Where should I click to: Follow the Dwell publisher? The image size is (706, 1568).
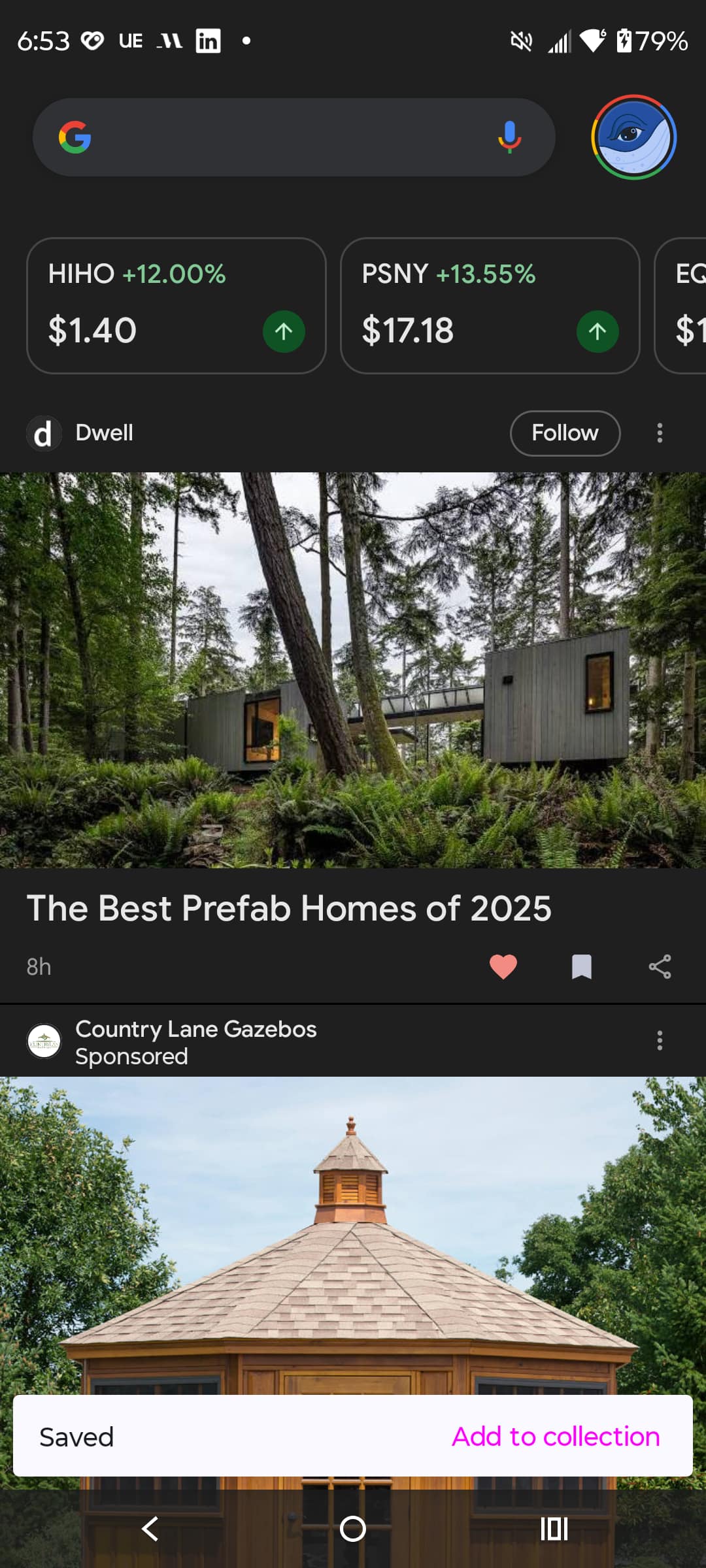(x=565, y=433)
